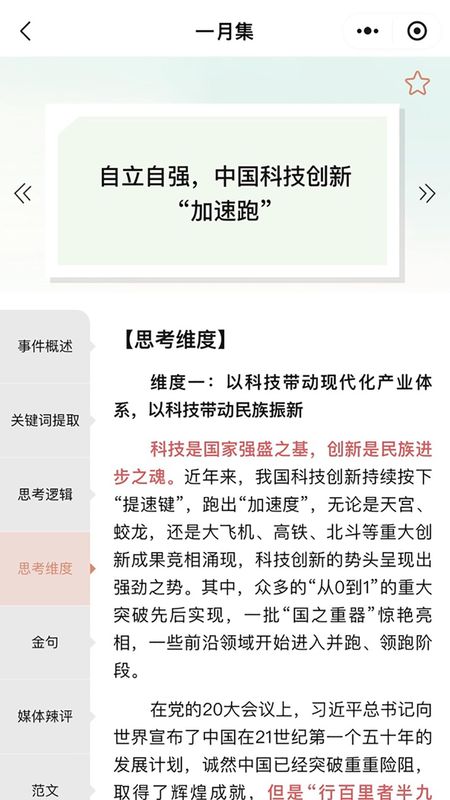Go back using the top-left arrow
450x800 pixels.
26,31
